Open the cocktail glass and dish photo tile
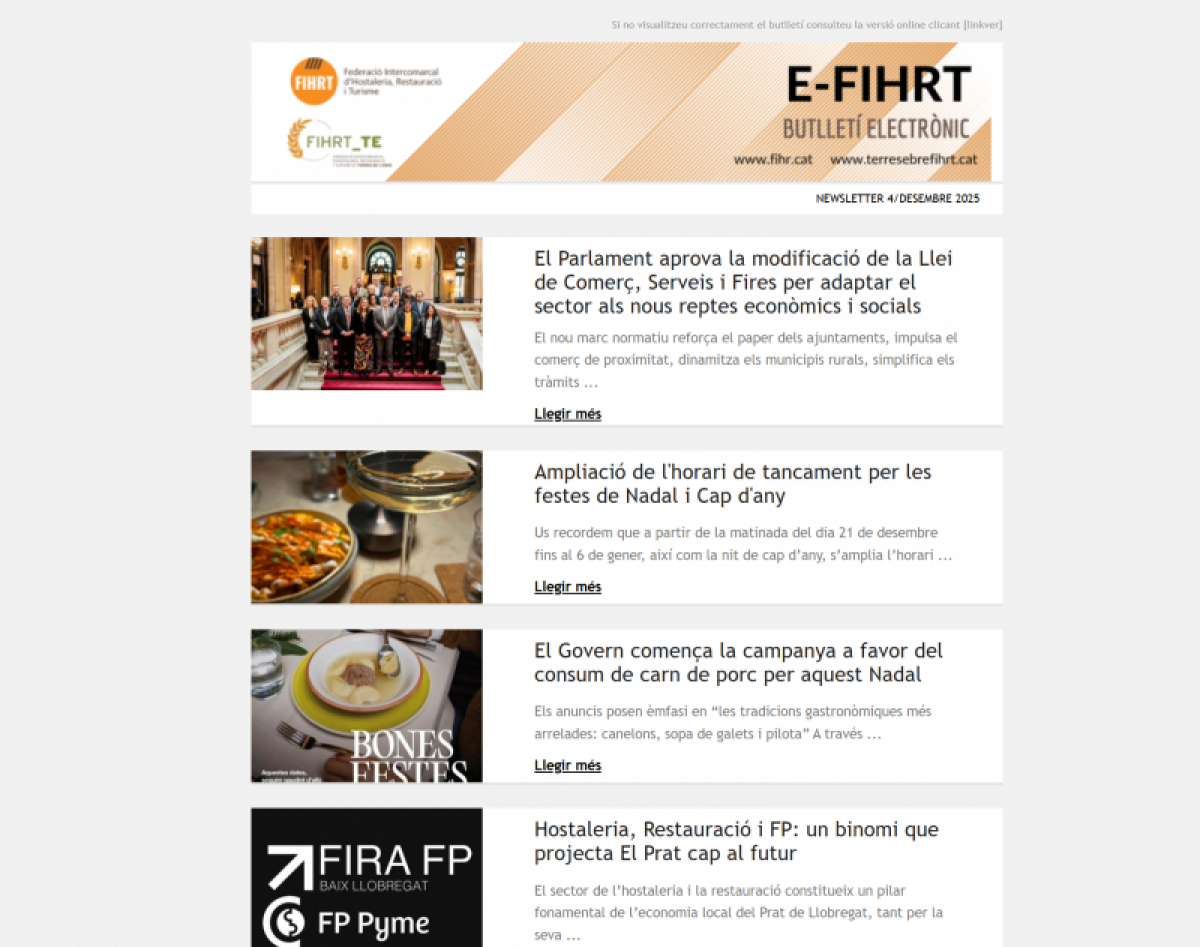The height and width of the screenshot is (947, 1200). [x=366, y=527]
